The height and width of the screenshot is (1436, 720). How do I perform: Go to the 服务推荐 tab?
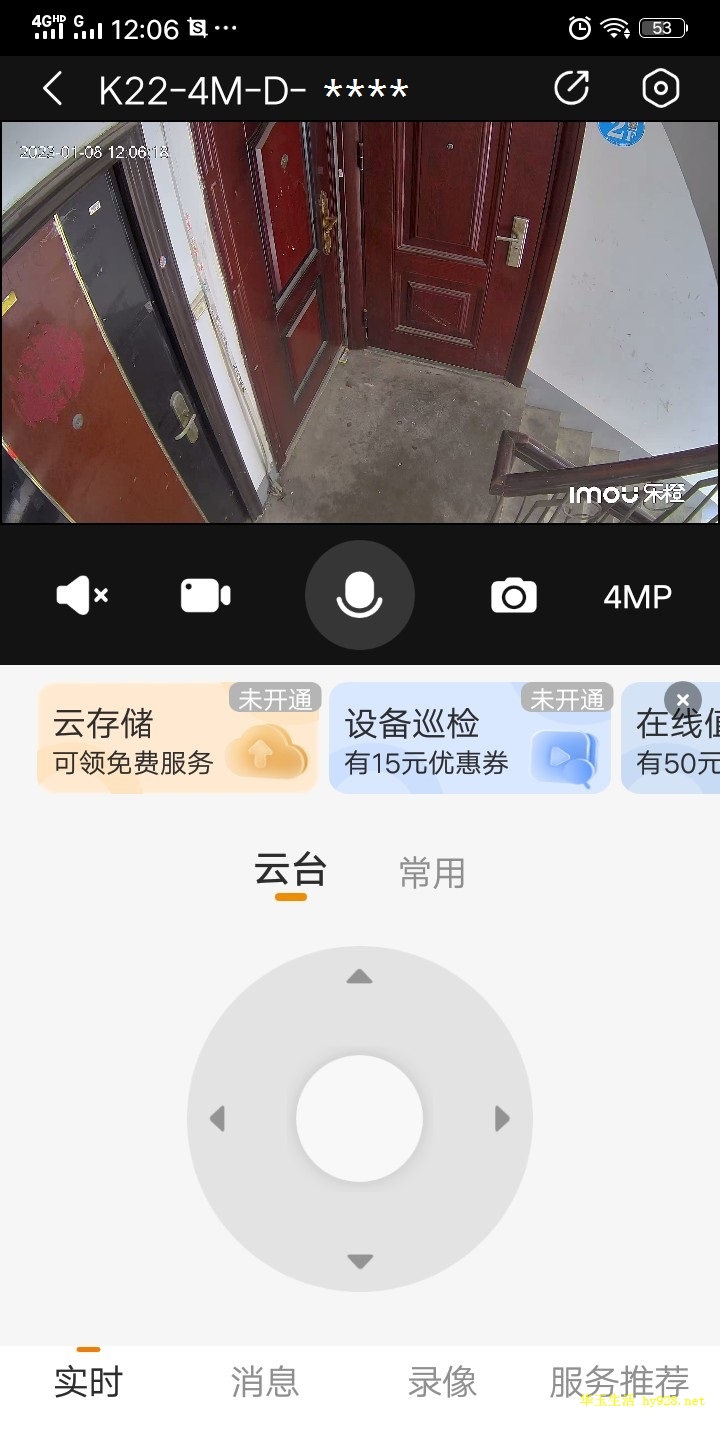(x=619, y=1382)
